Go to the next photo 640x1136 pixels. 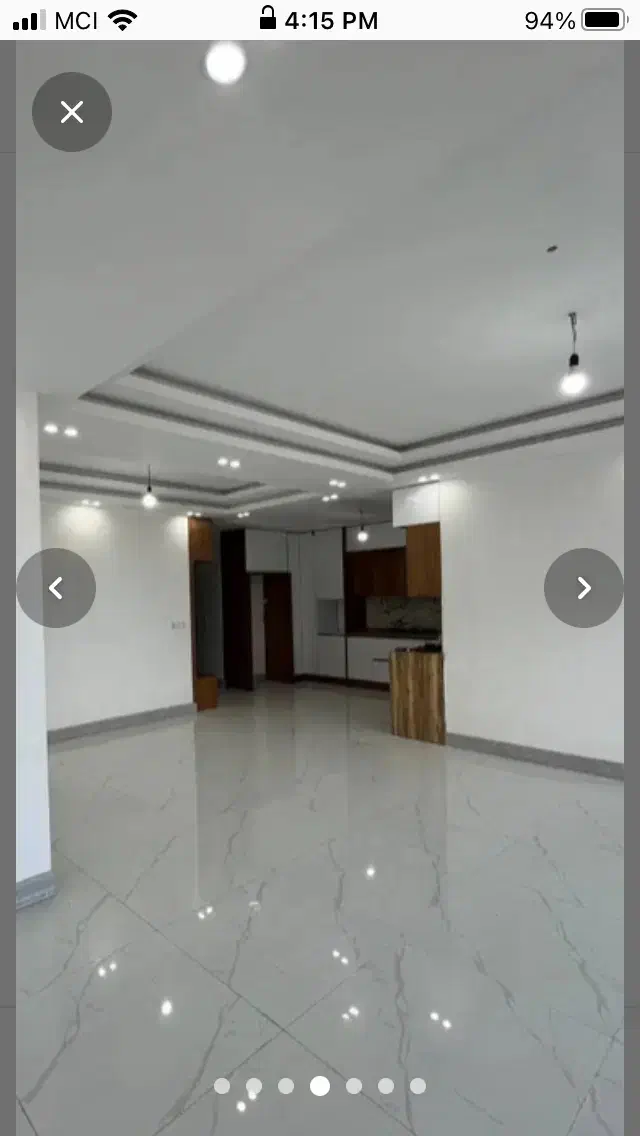(584, 588)
